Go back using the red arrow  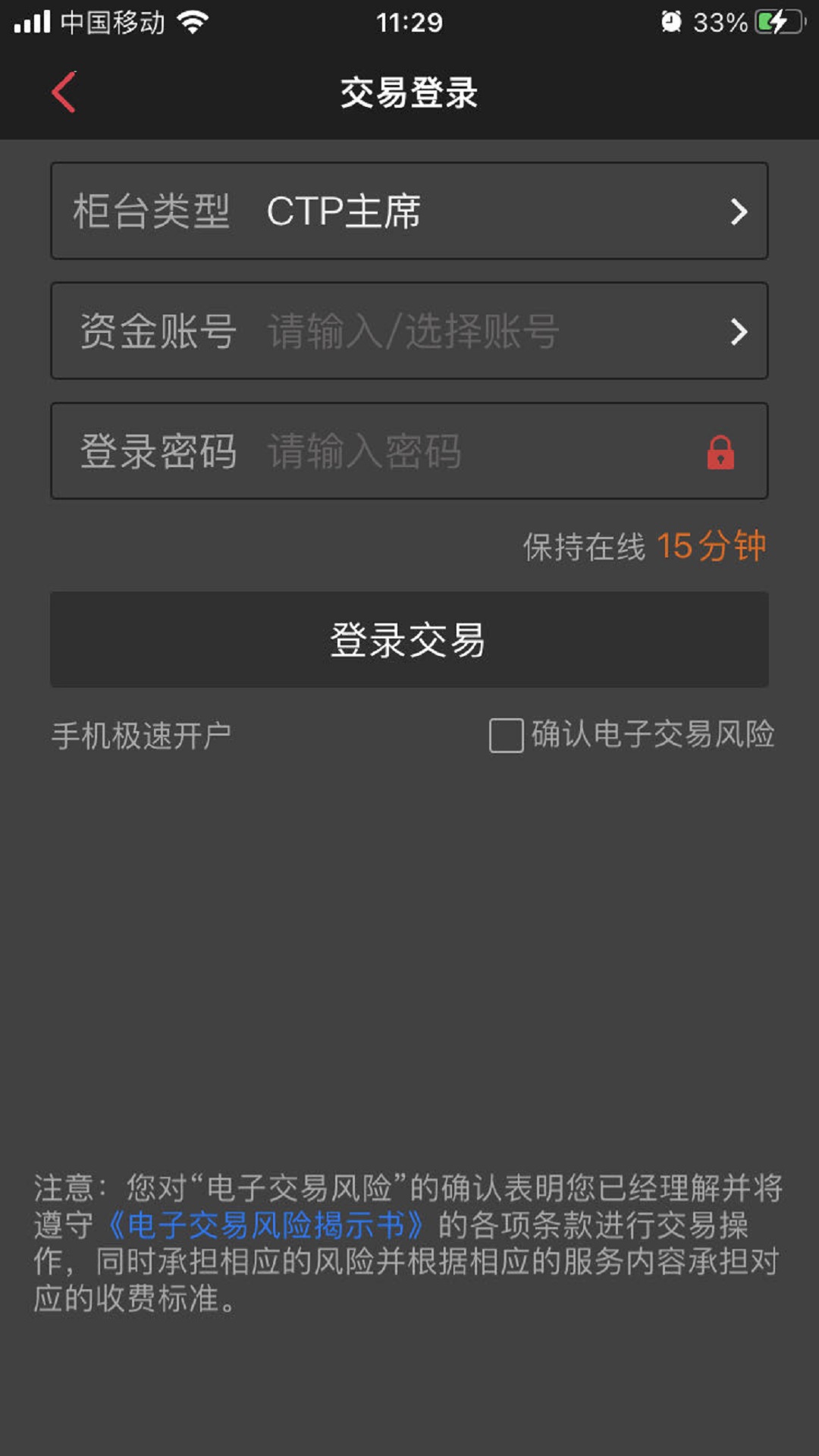pyautogui.click(x=64, y=93)
